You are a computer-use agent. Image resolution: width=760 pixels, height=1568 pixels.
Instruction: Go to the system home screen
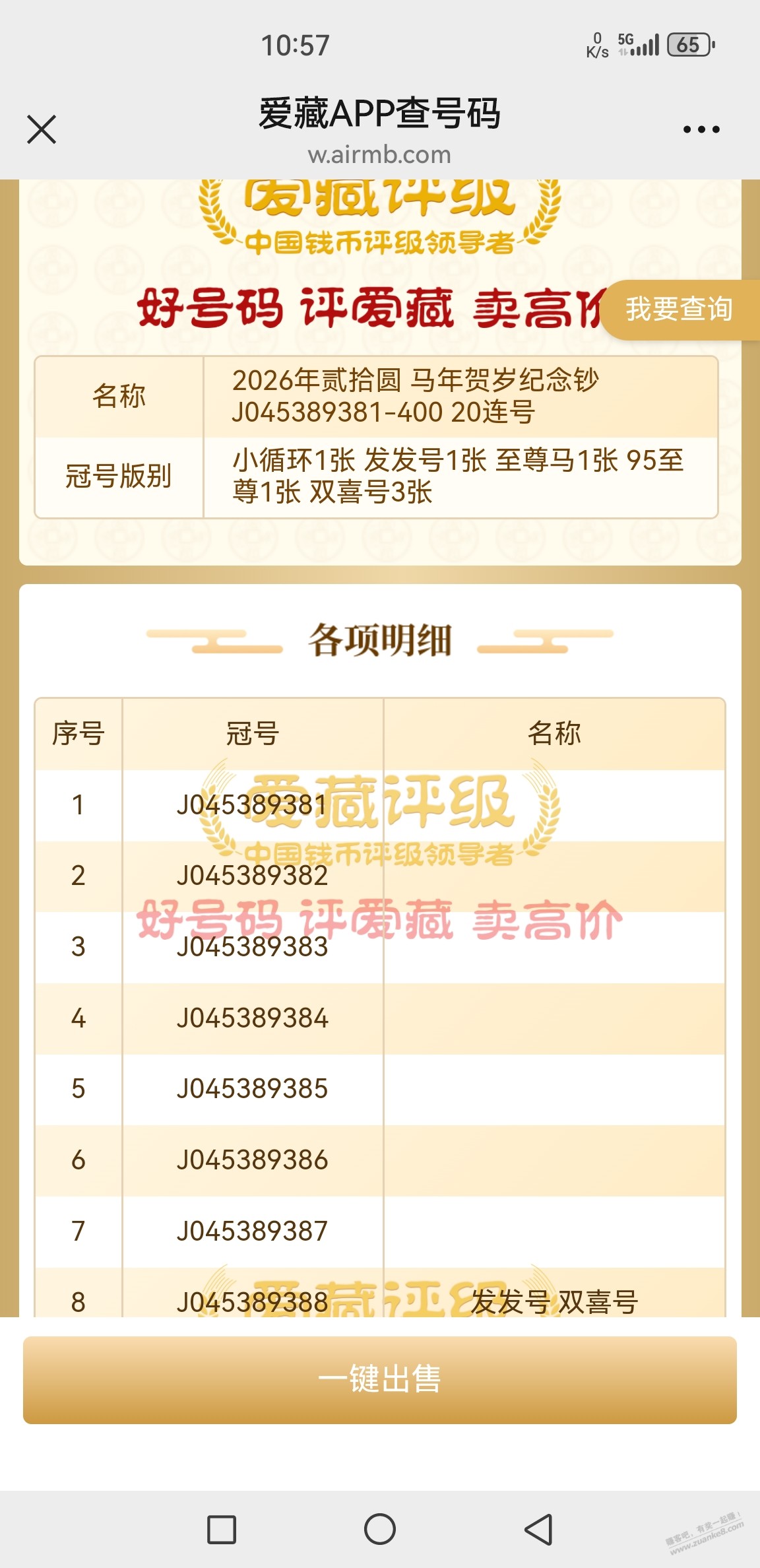point(380,1529)
